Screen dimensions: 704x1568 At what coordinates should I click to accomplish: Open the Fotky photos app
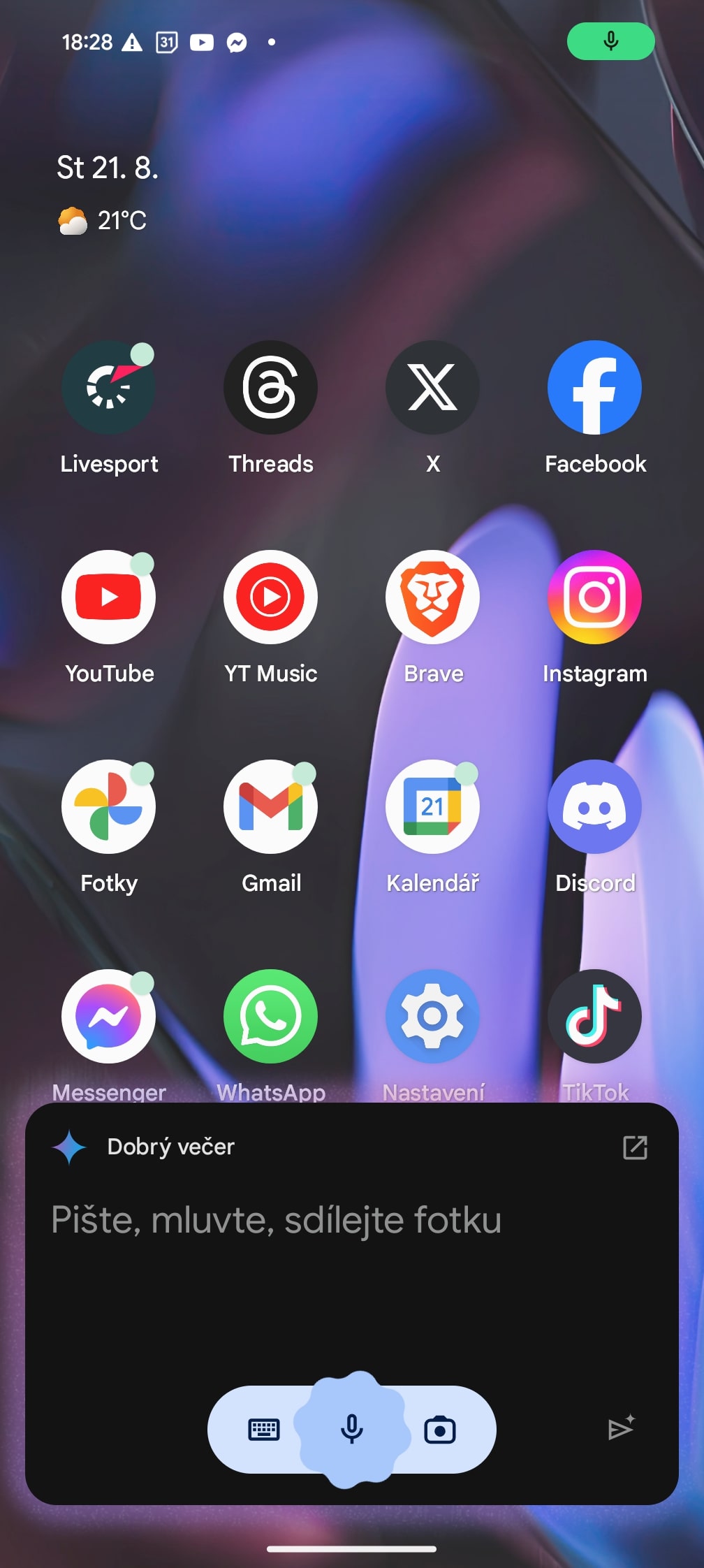pos(108,807)
